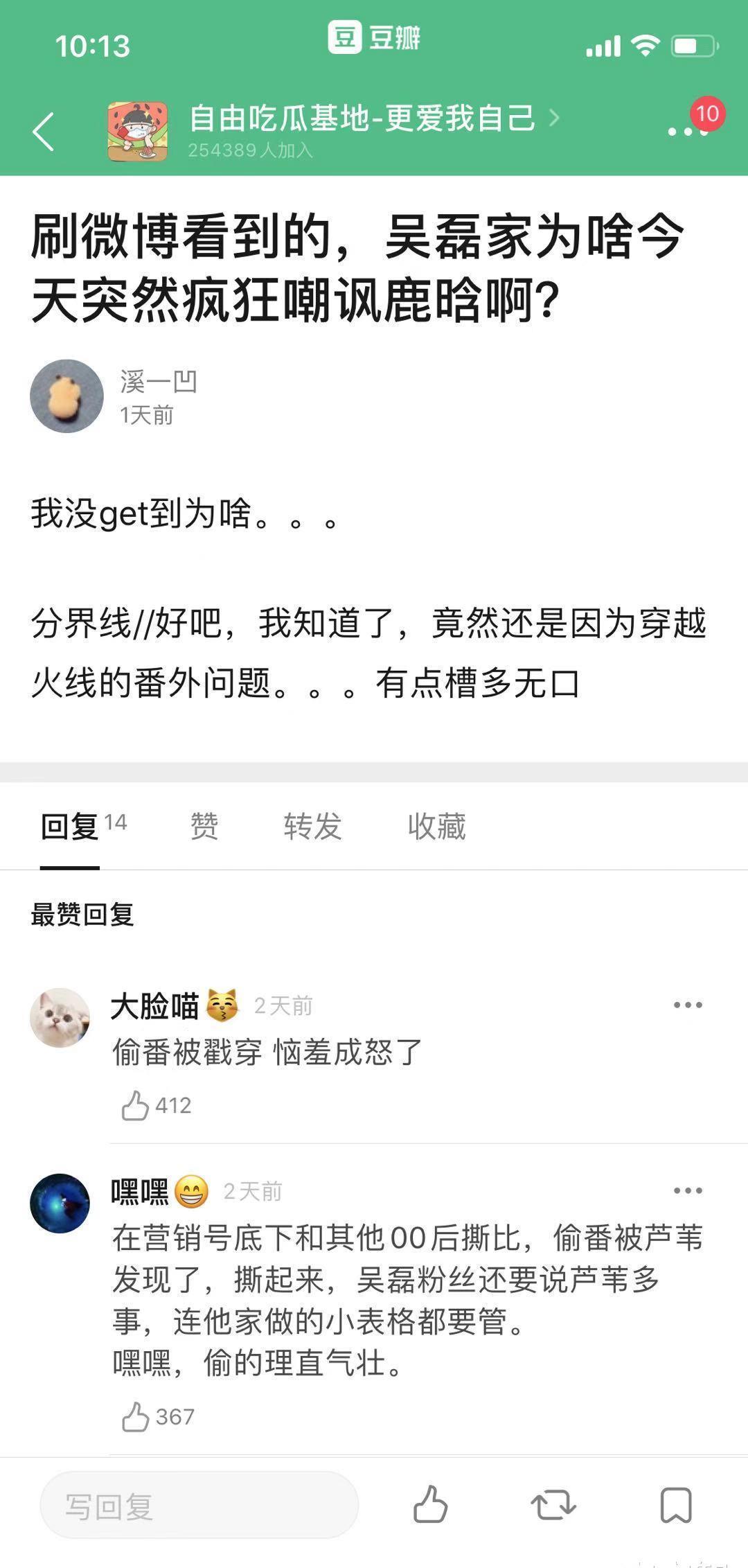Repost this thread using the bottom bar
Image resolution: width=748 pixels, height=1568 pixels.
point(553,1506)
